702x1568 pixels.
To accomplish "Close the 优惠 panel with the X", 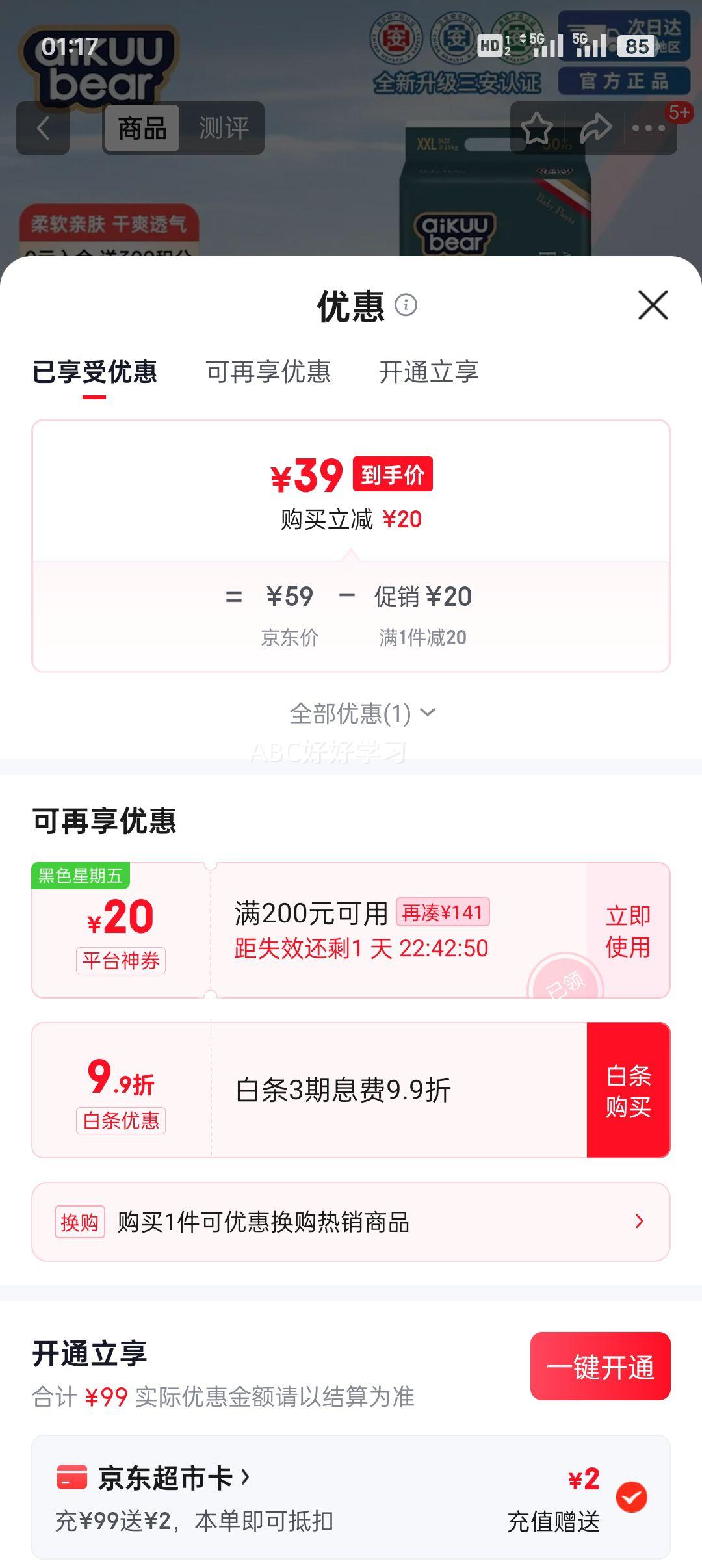I will pyautogui.click(x=654, y=306).
